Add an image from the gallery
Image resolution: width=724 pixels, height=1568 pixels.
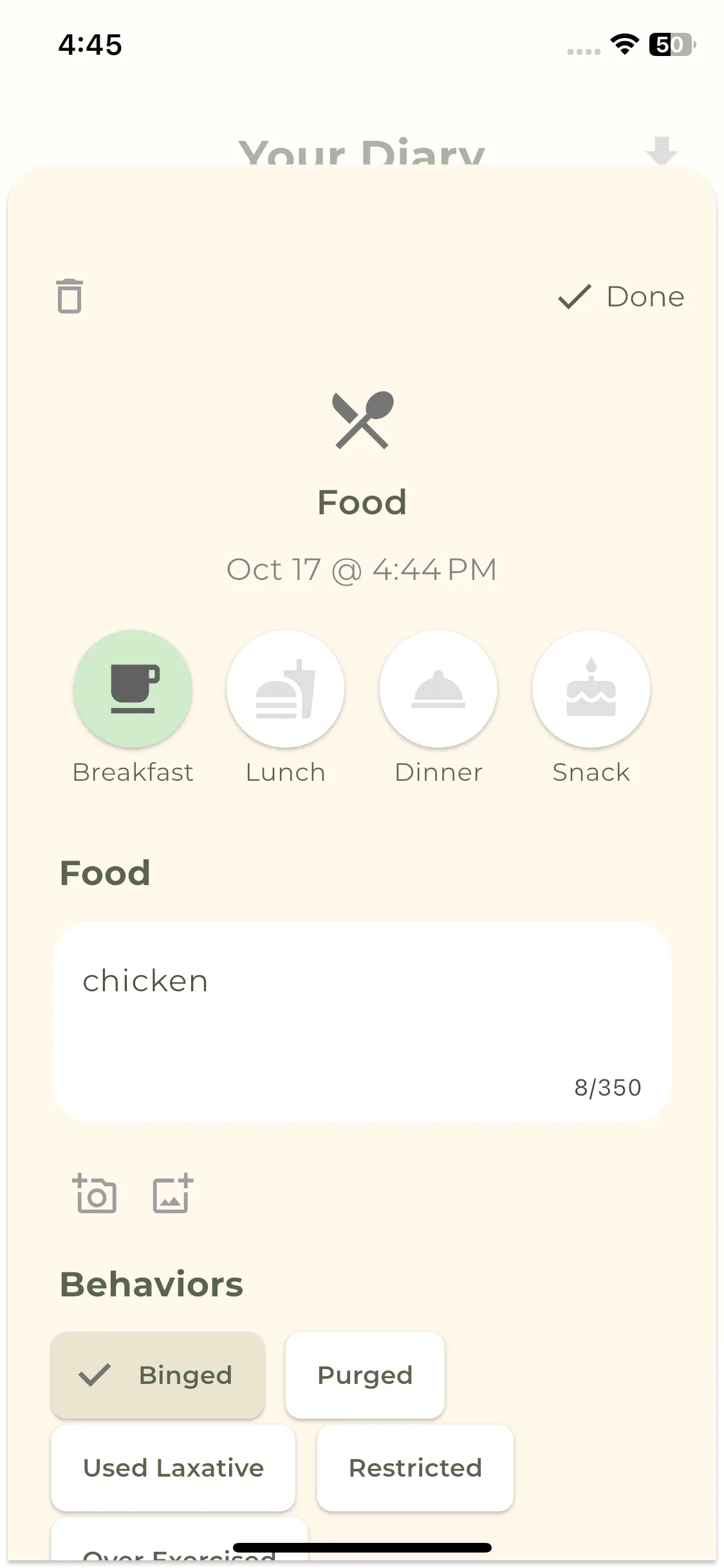point(173,1194)
